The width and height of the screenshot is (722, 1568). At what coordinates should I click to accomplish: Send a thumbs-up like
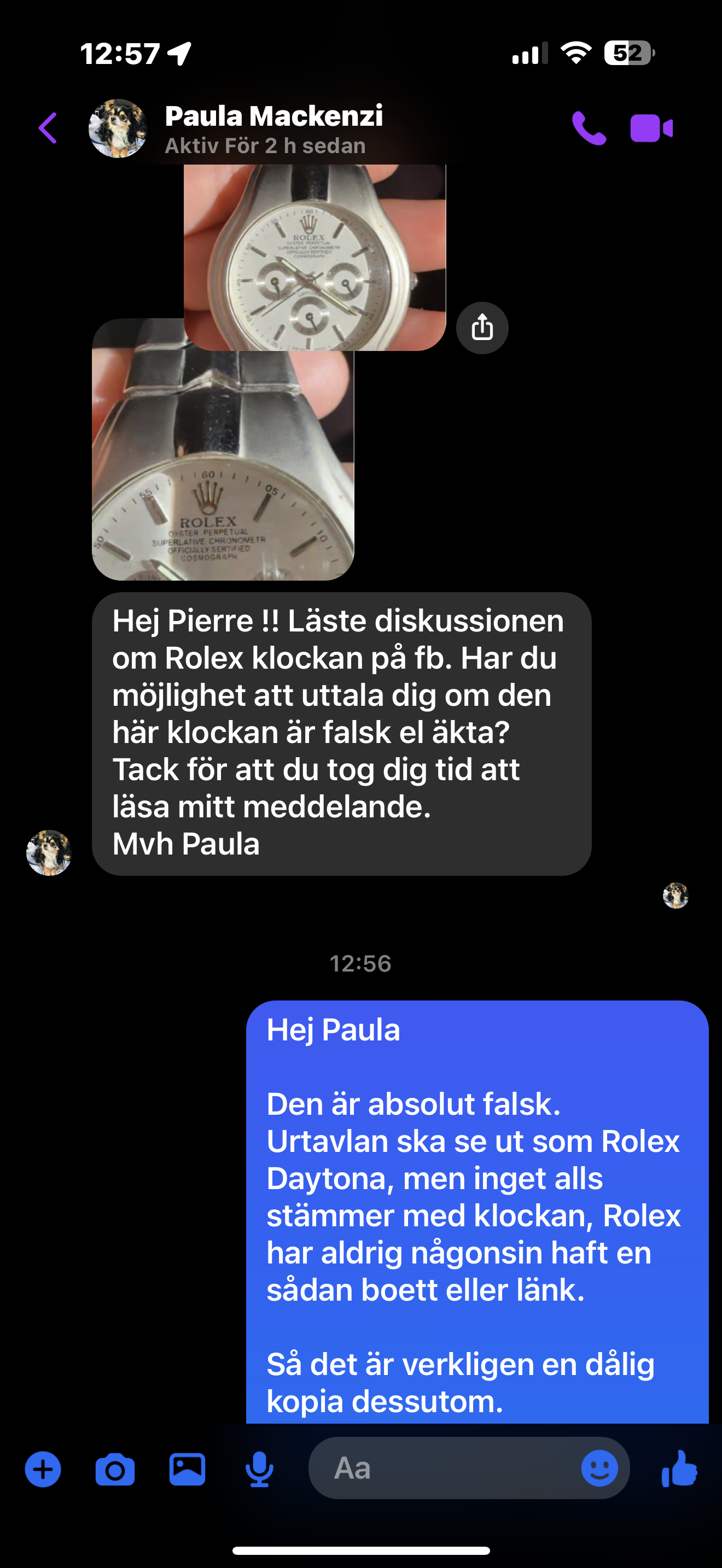679,1468
